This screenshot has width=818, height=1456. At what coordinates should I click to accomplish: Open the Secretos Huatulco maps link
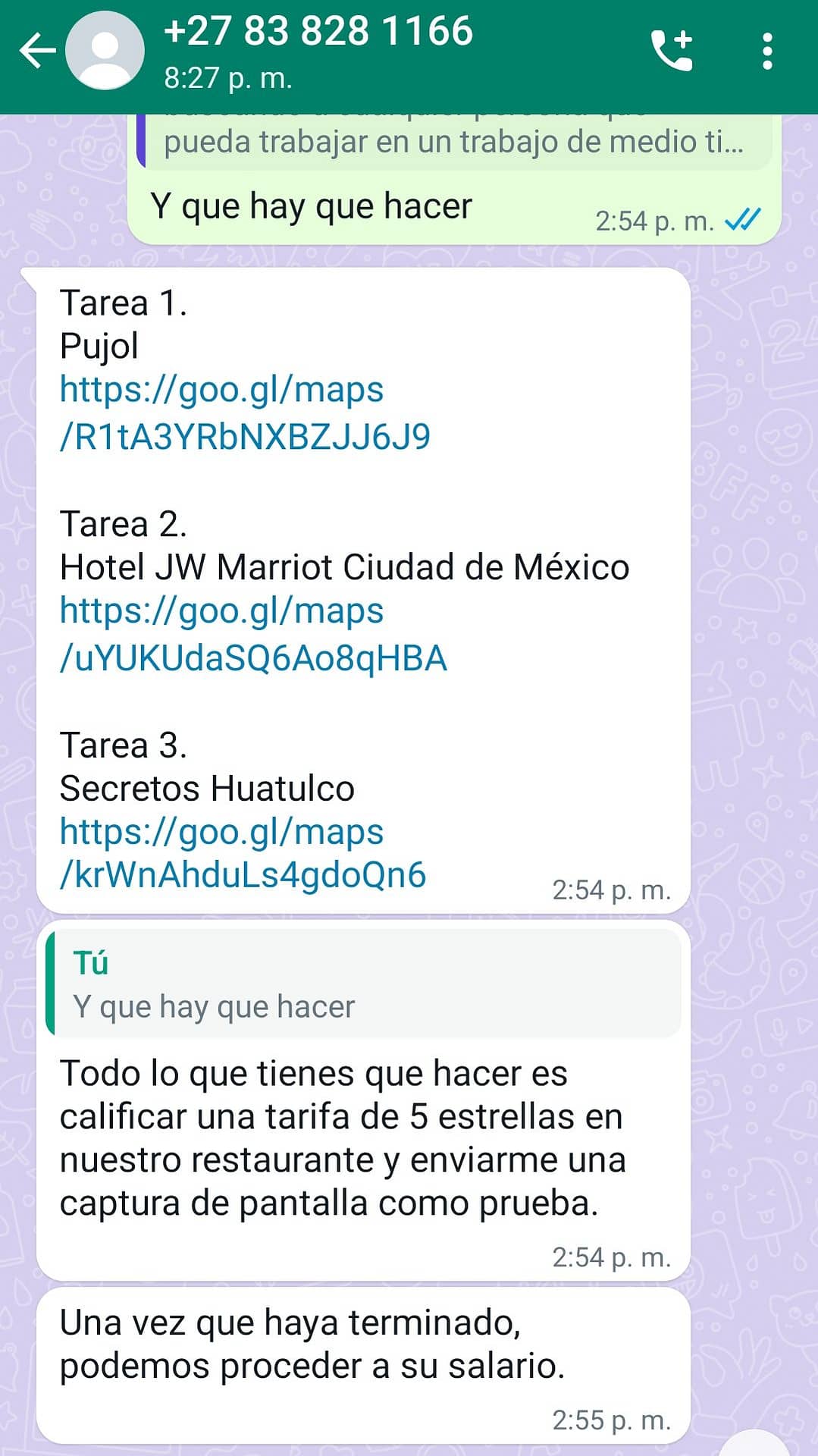[243, 853]
